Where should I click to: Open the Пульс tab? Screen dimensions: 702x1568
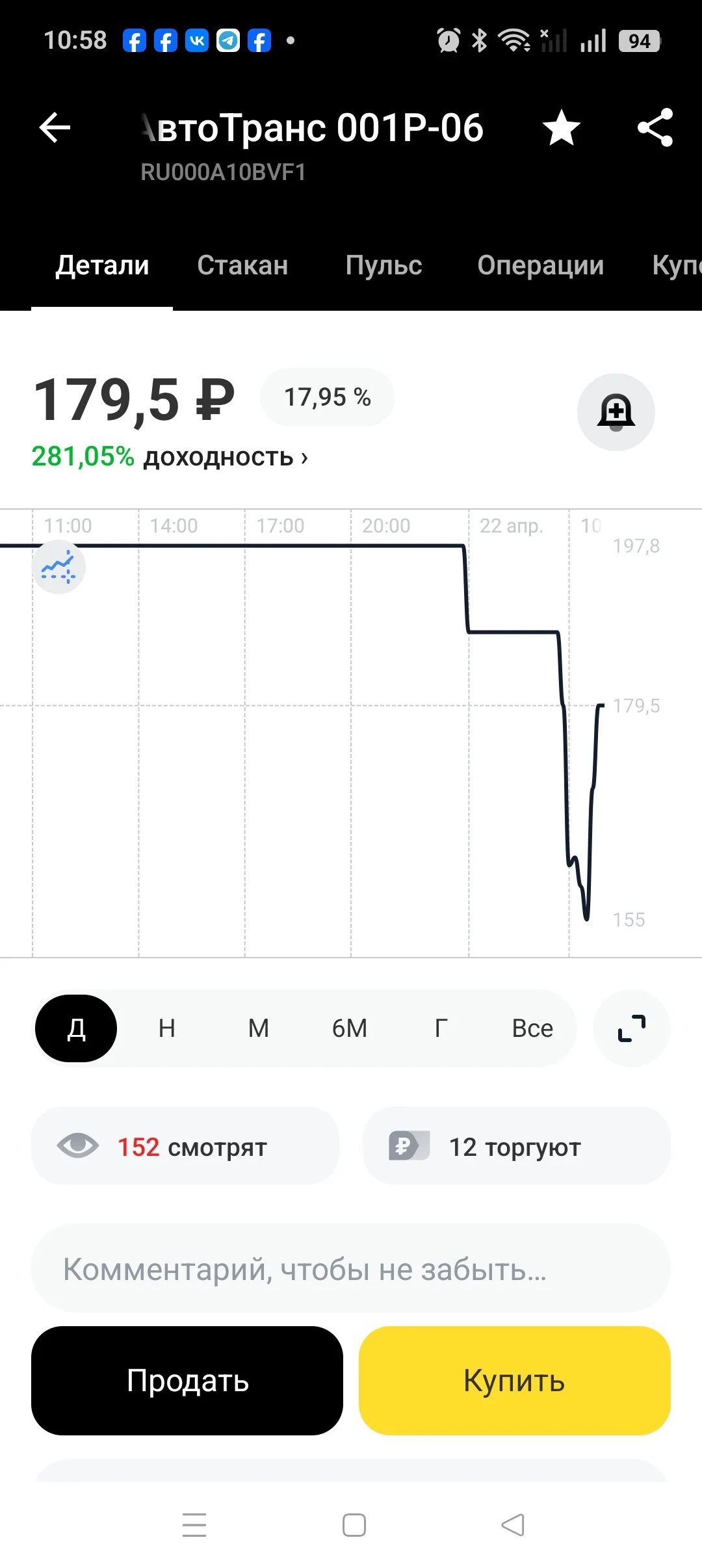click(x=383, y=265)
